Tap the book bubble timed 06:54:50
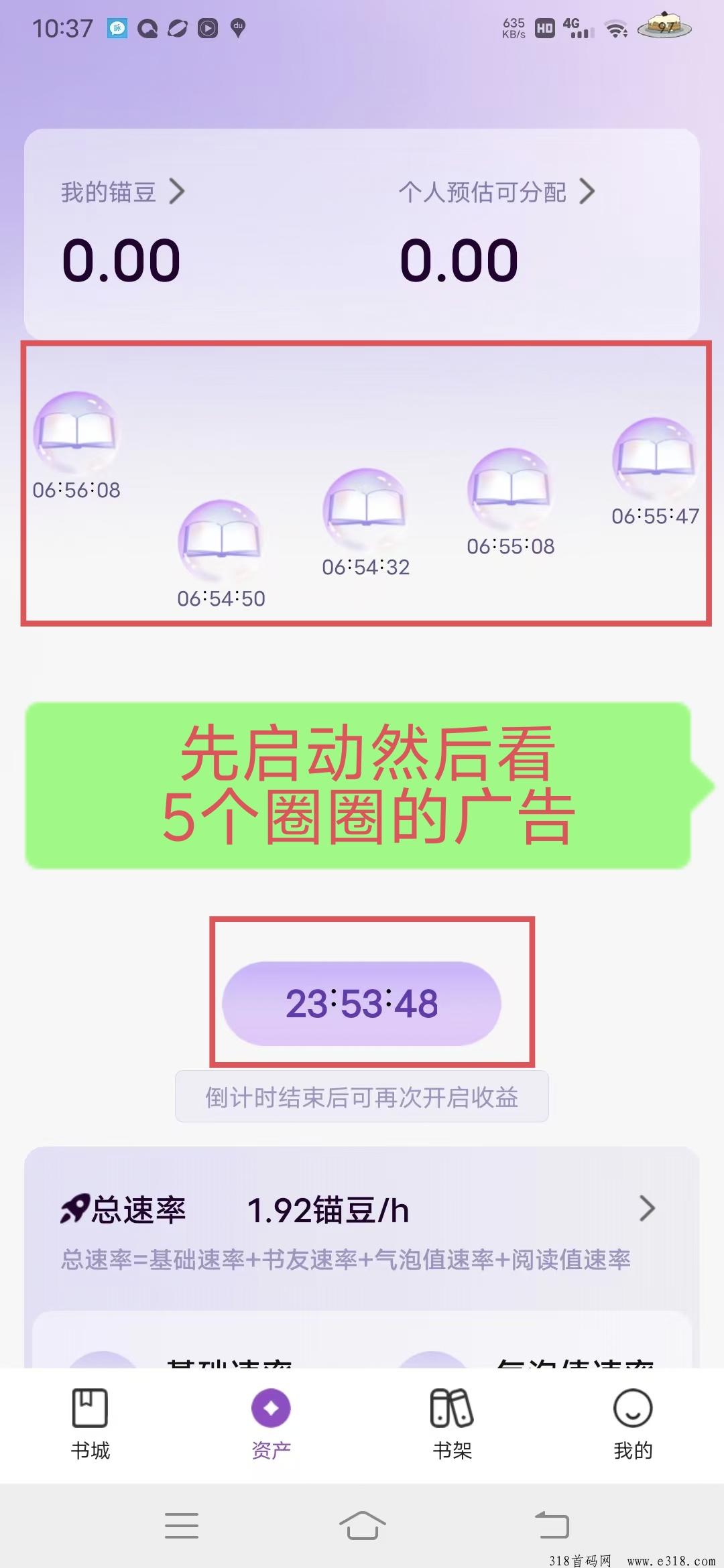Screen dimensions: 724x1568 point(220,541)
